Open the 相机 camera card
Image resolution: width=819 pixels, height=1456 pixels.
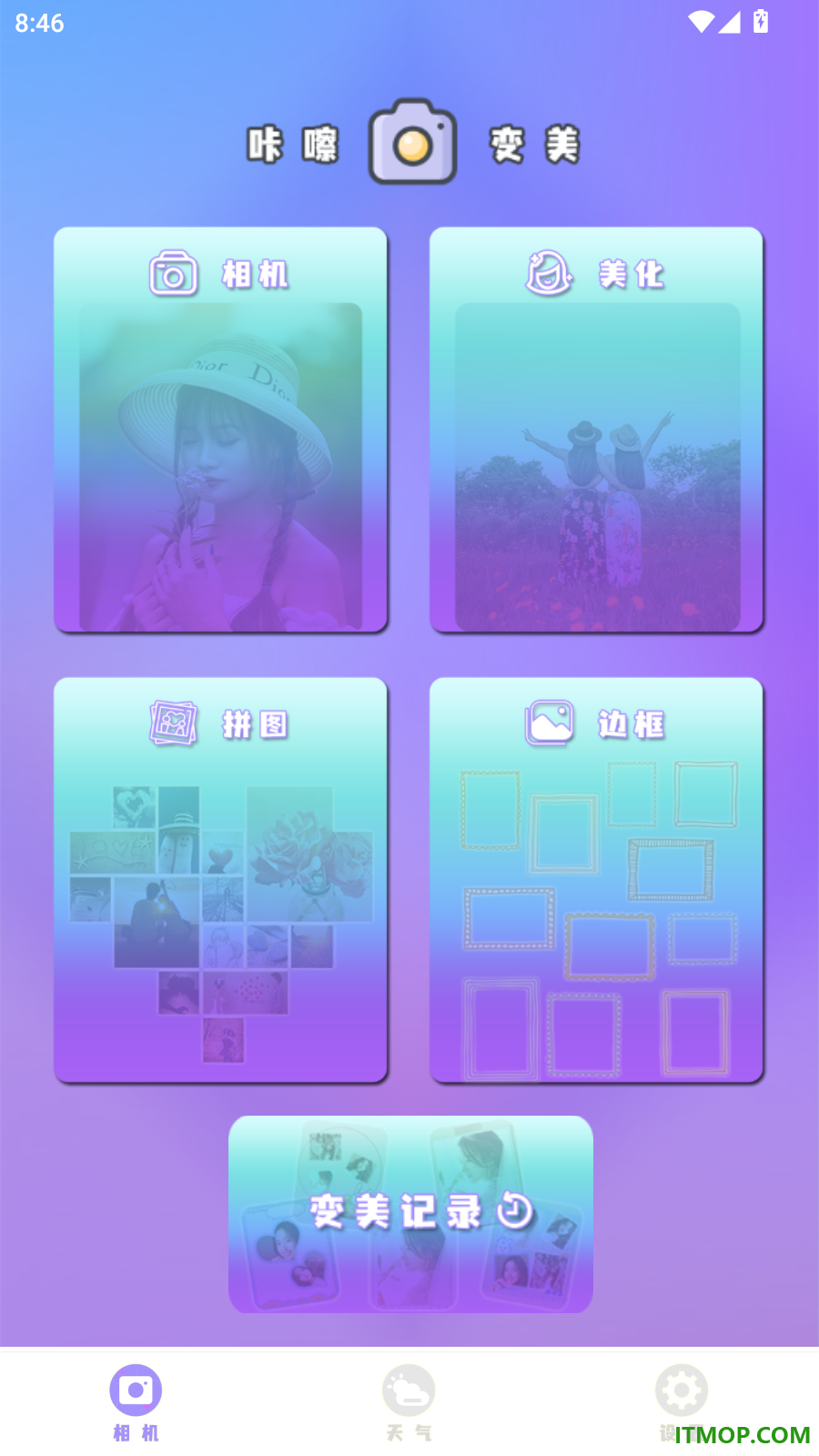click(x=221, y=430)
